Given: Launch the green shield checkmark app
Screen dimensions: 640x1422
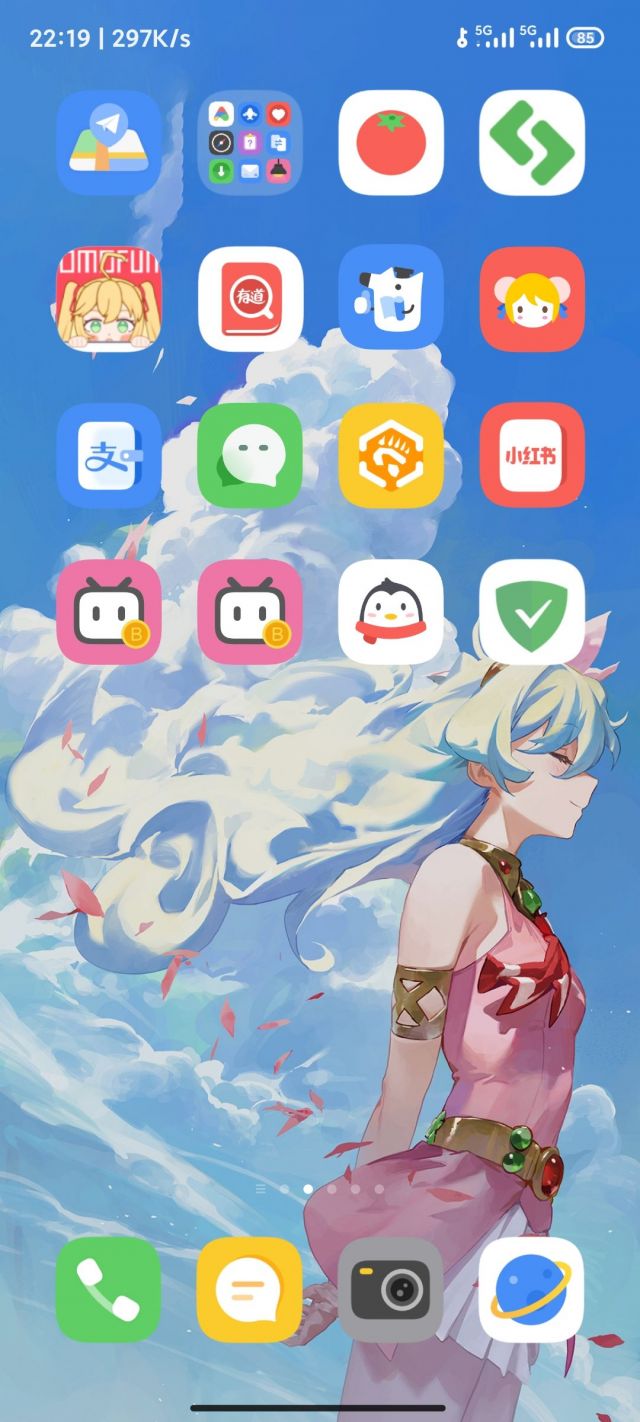Looking at the screenshot, I should 532,611.
